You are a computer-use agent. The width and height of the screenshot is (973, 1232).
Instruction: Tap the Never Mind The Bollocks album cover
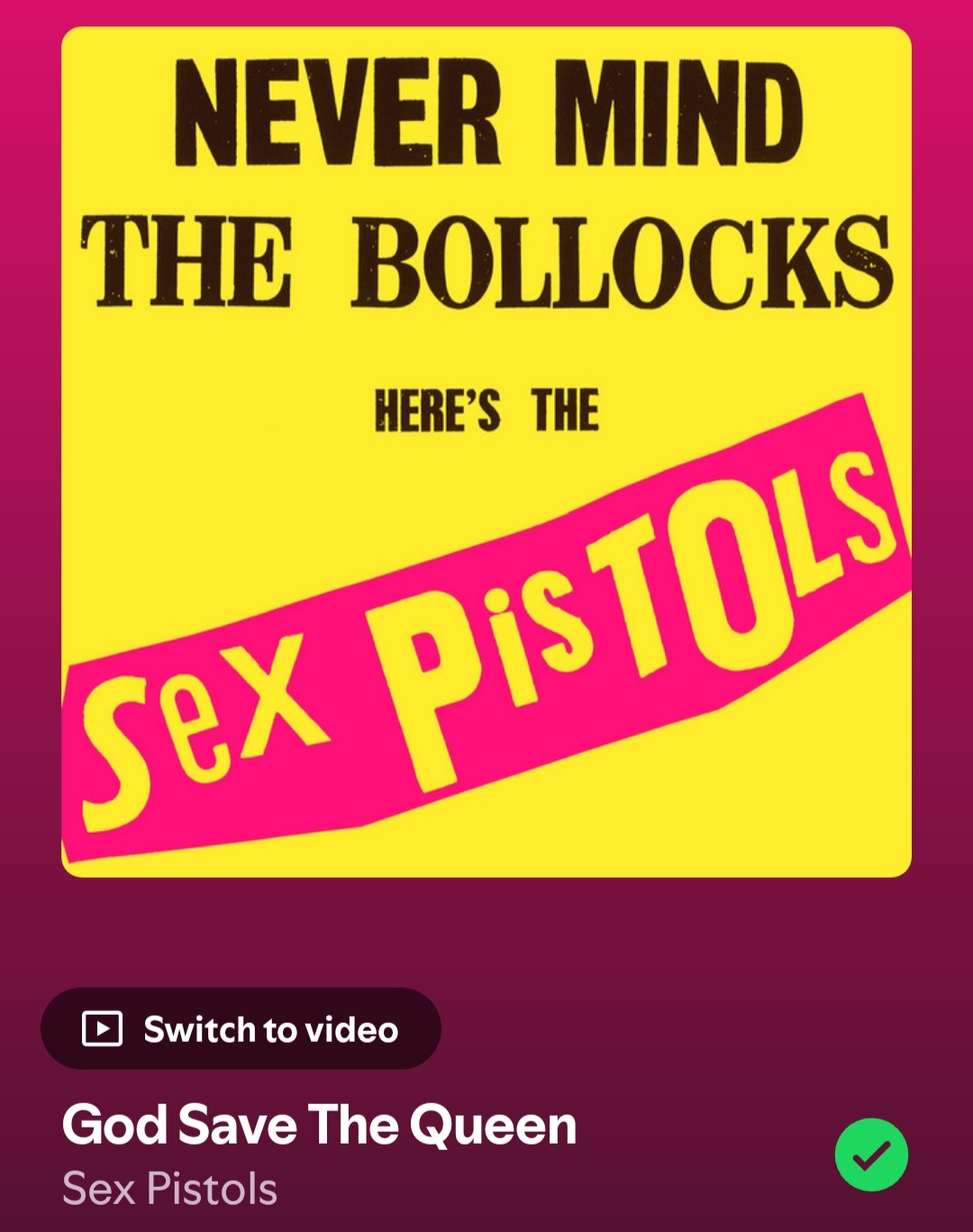point(486,452)
